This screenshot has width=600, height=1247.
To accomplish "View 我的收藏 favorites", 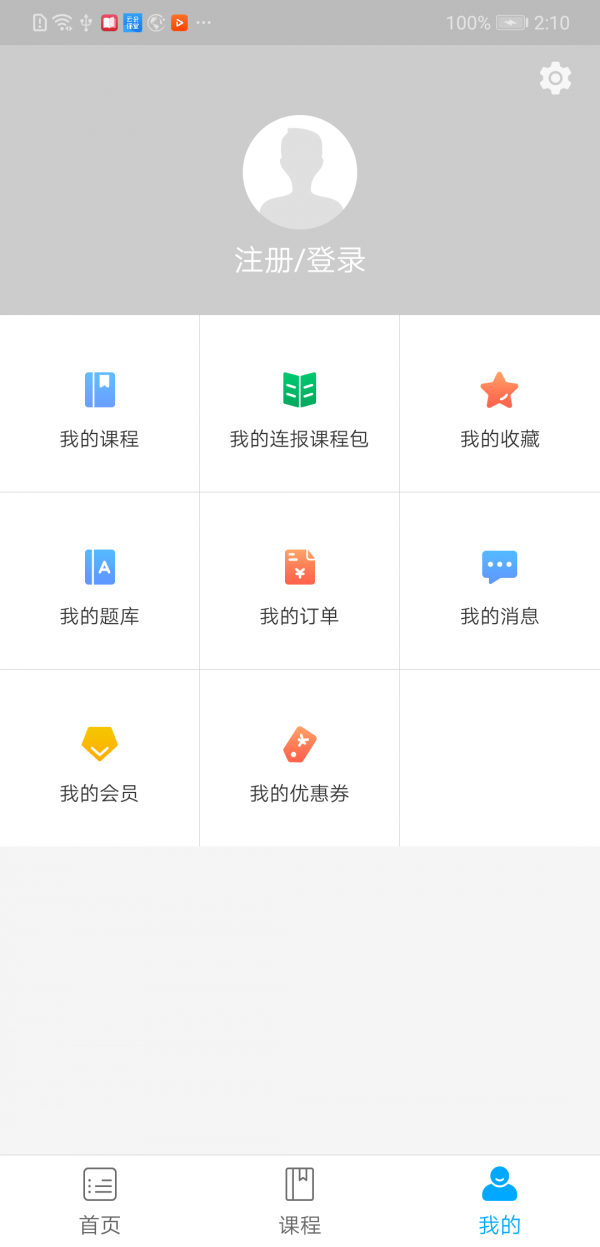I will (500, 405).
